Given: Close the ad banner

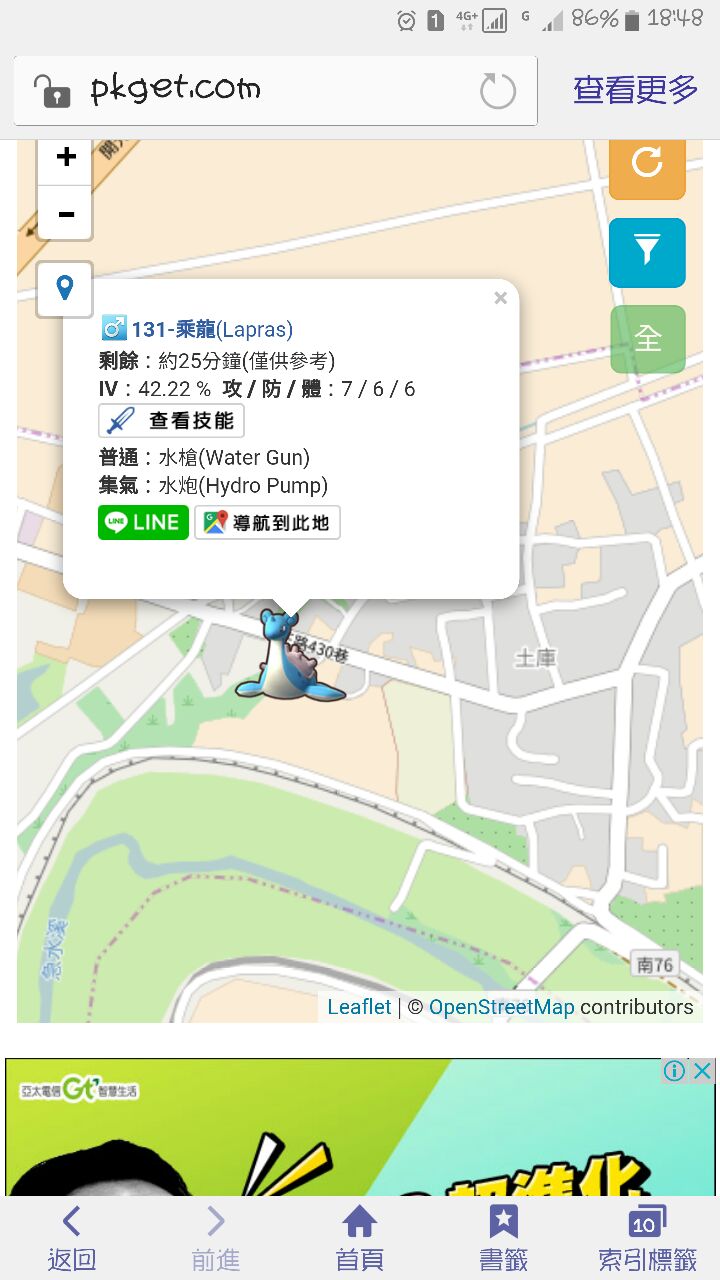Looking at the screenshot, I should (x=703, y=1071).
